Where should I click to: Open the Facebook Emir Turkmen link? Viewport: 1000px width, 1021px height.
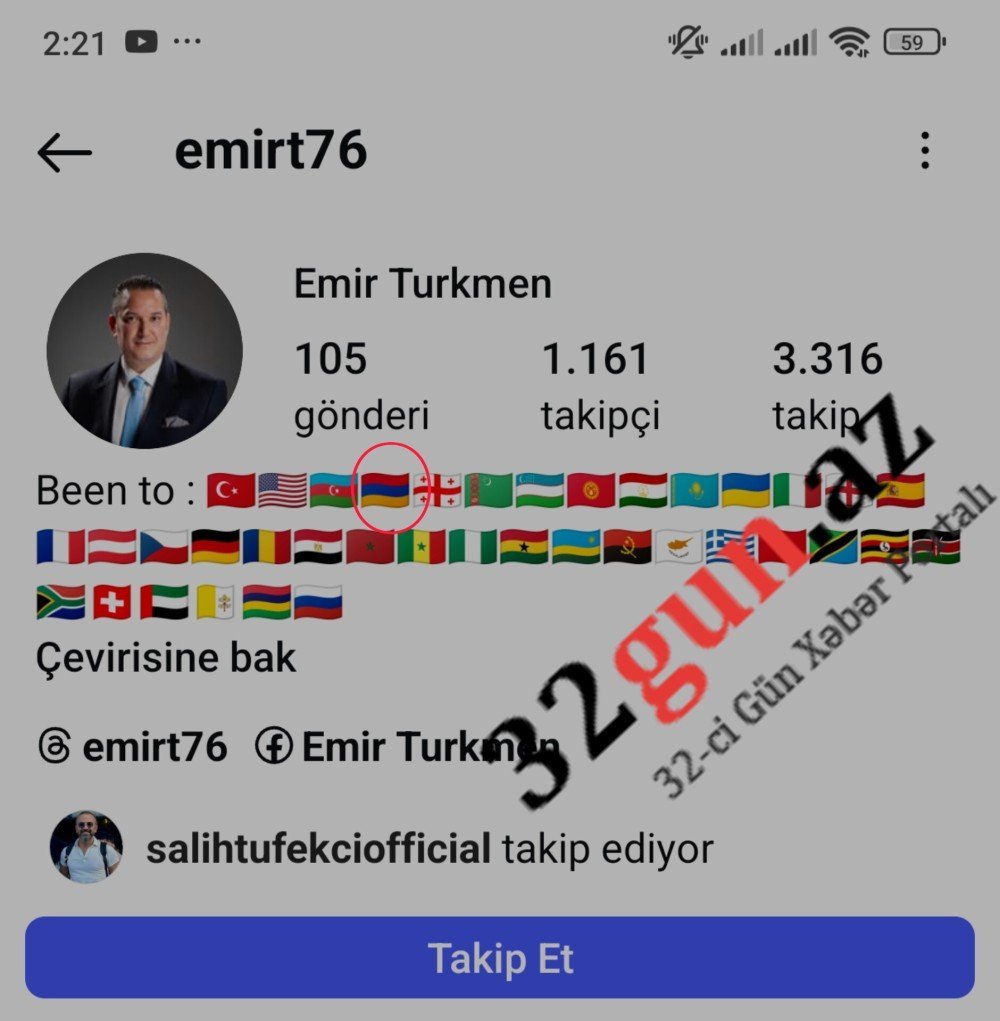coord(406,747)
